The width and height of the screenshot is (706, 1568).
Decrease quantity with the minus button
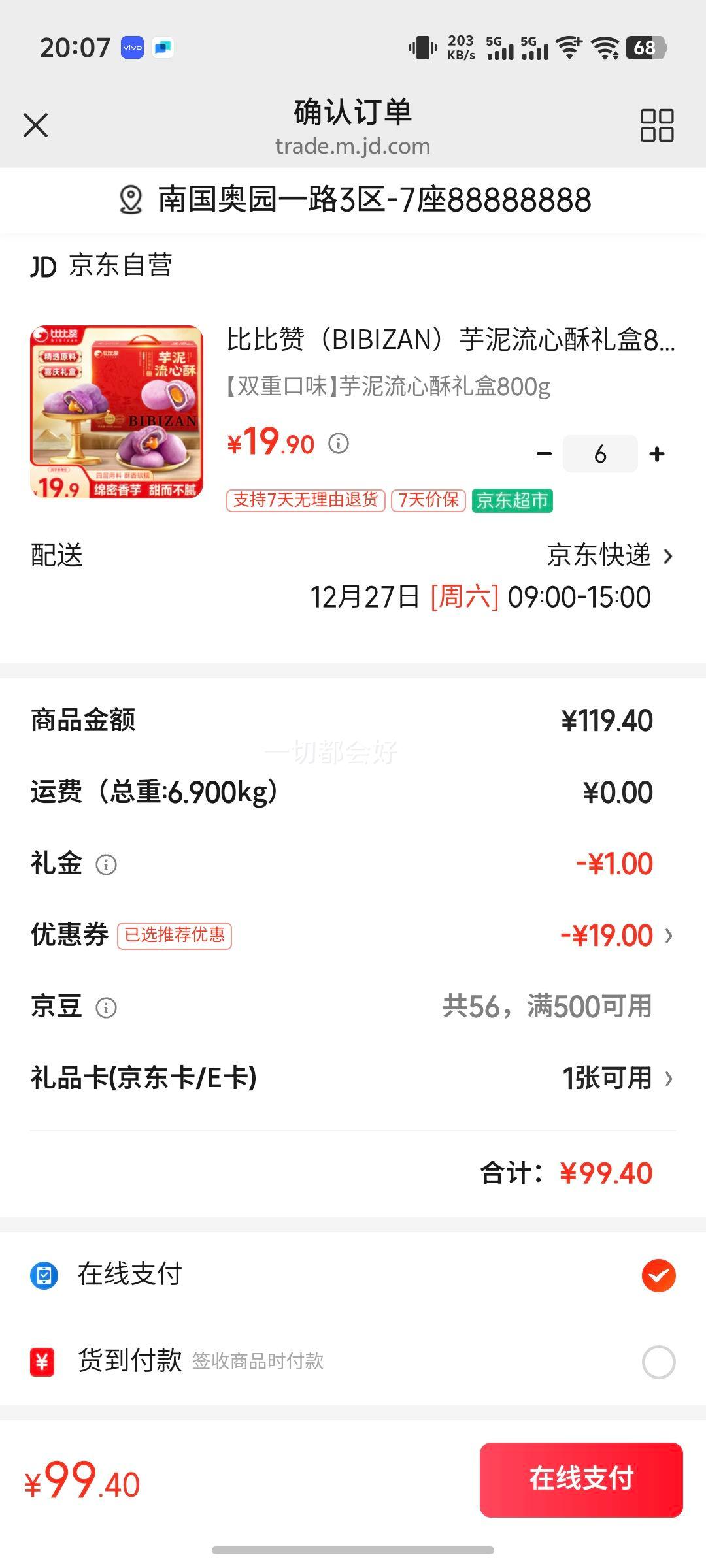click(544, 454)
